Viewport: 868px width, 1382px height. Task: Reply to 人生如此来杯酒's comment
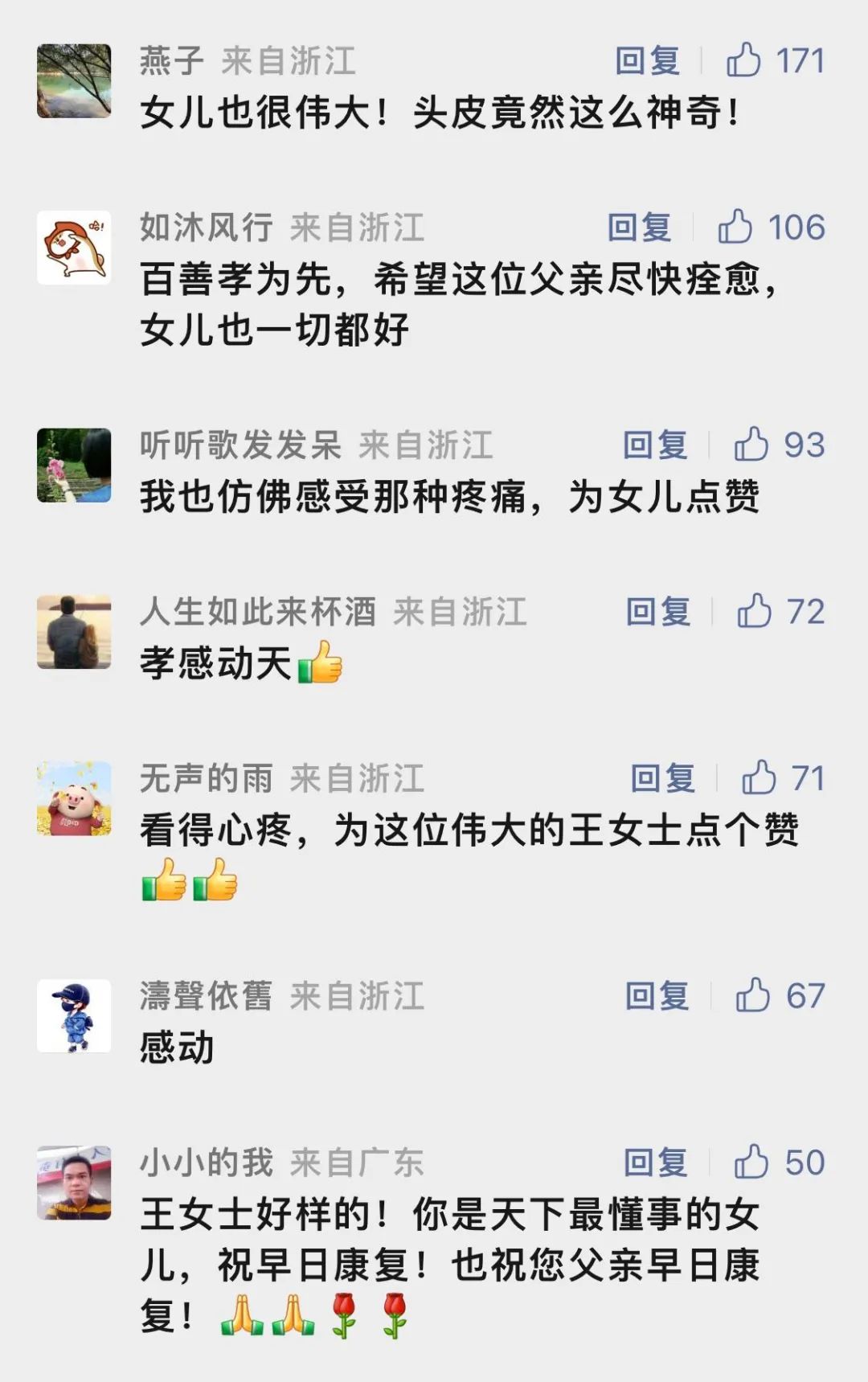coord(658,612)
